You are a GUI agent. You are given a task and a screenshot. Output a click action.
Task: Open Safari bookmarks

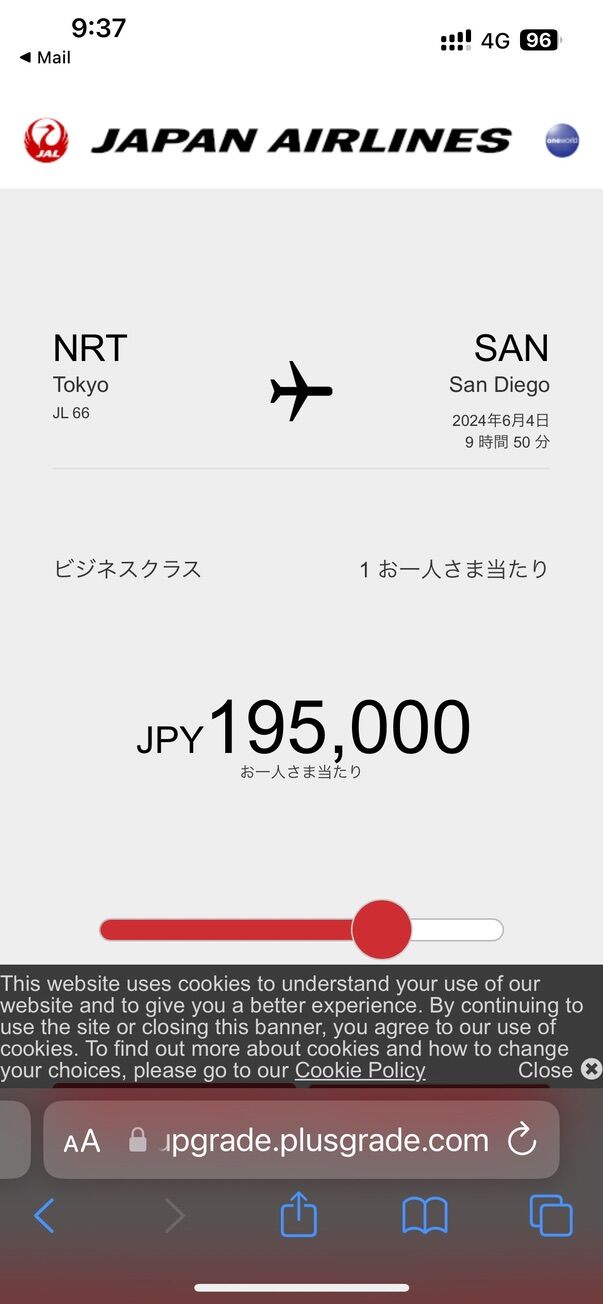[424, 1216]
